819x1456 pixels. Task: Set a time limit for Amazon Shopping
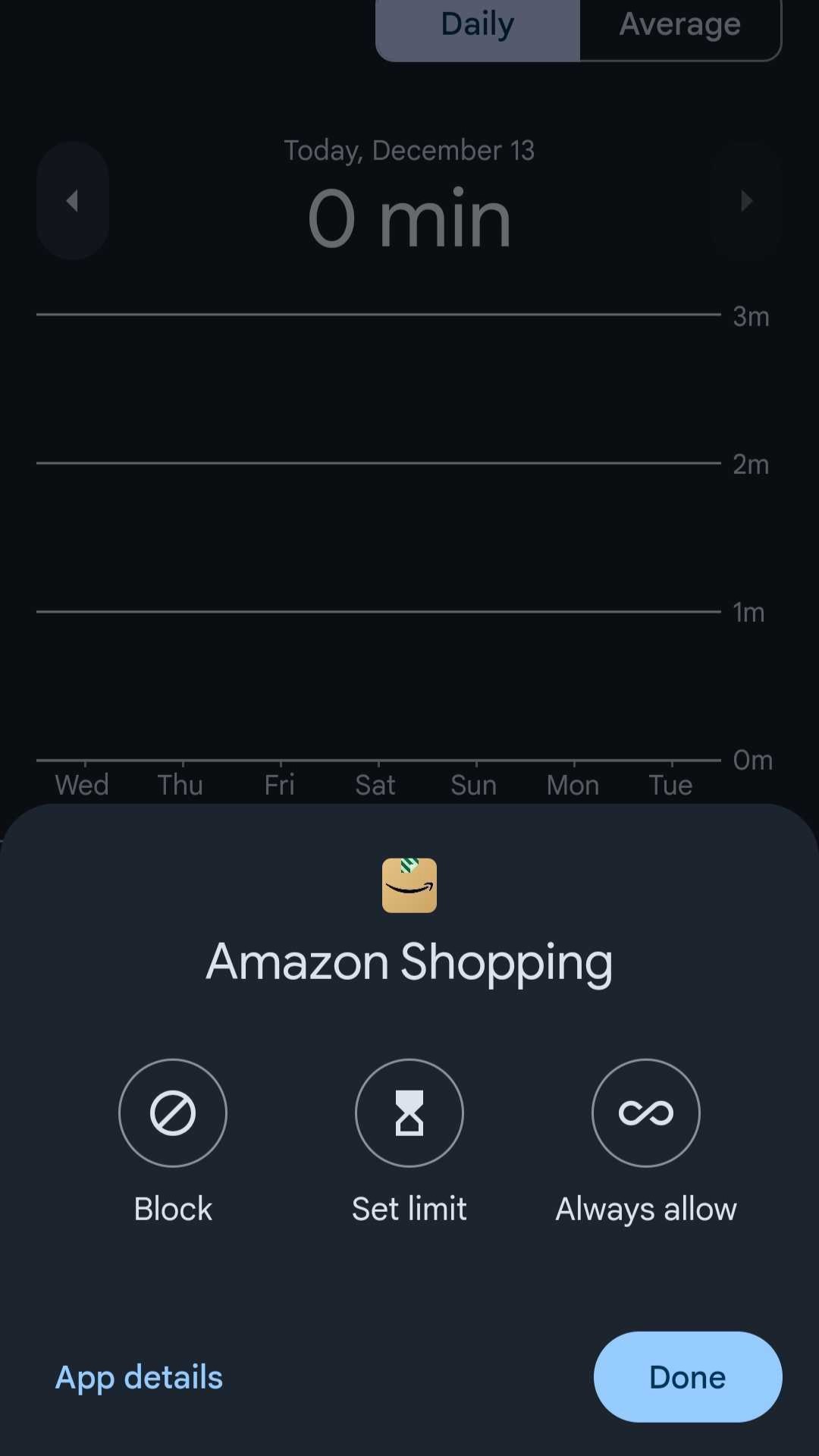click(x=409, y=1113)
